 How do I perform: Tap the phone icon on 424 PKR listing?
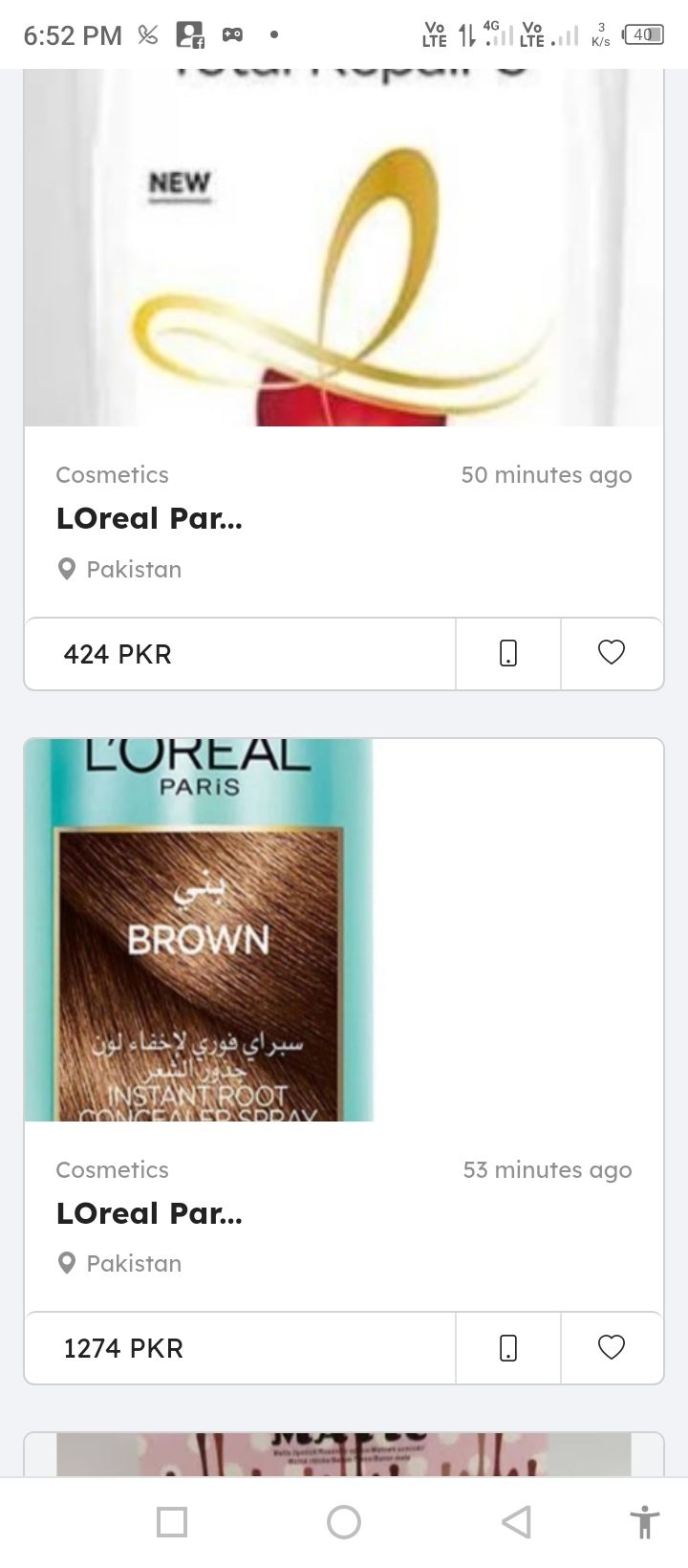pyautogui.click(x=508, y=654)
